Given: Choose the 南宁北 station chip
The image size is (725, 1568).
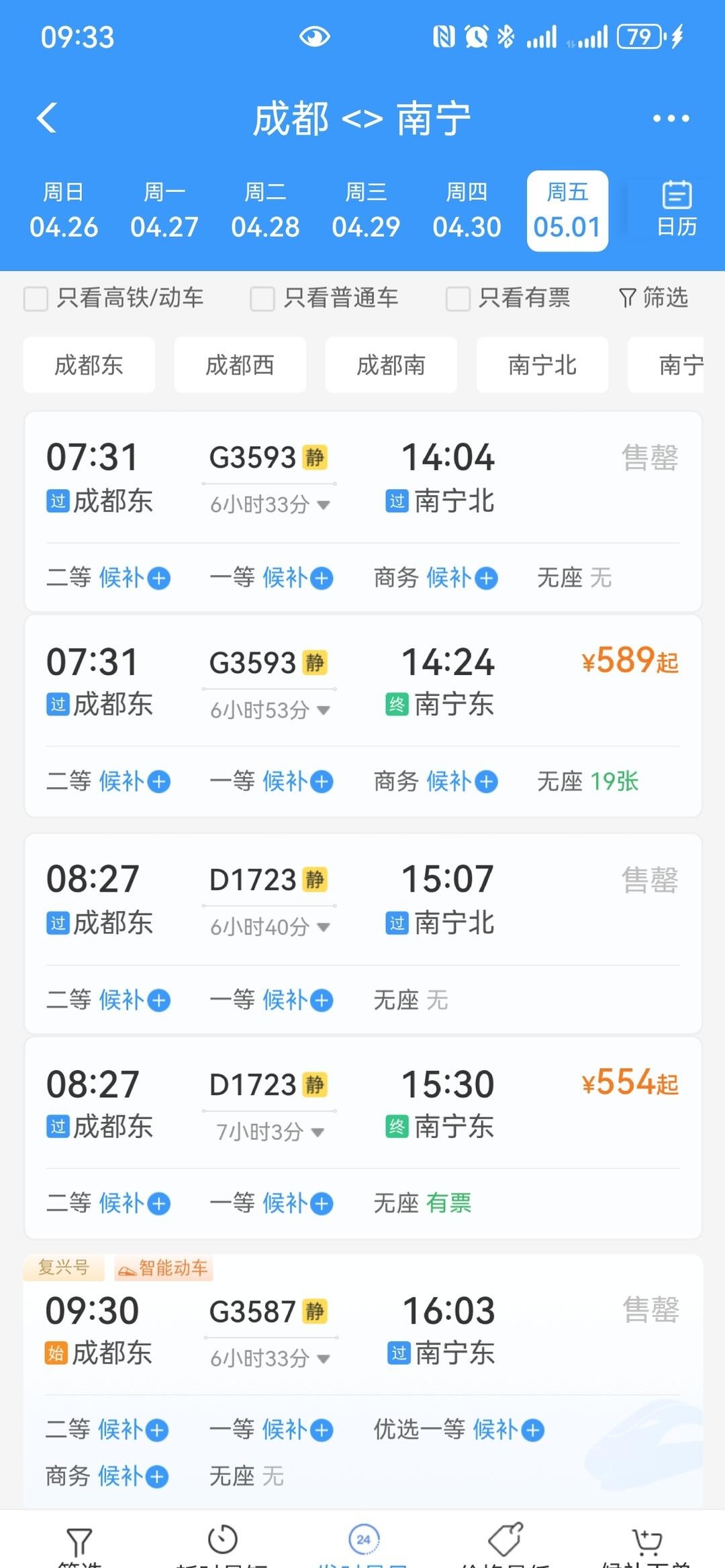Looking at the screenshot, I should click(x=542, y=365).
